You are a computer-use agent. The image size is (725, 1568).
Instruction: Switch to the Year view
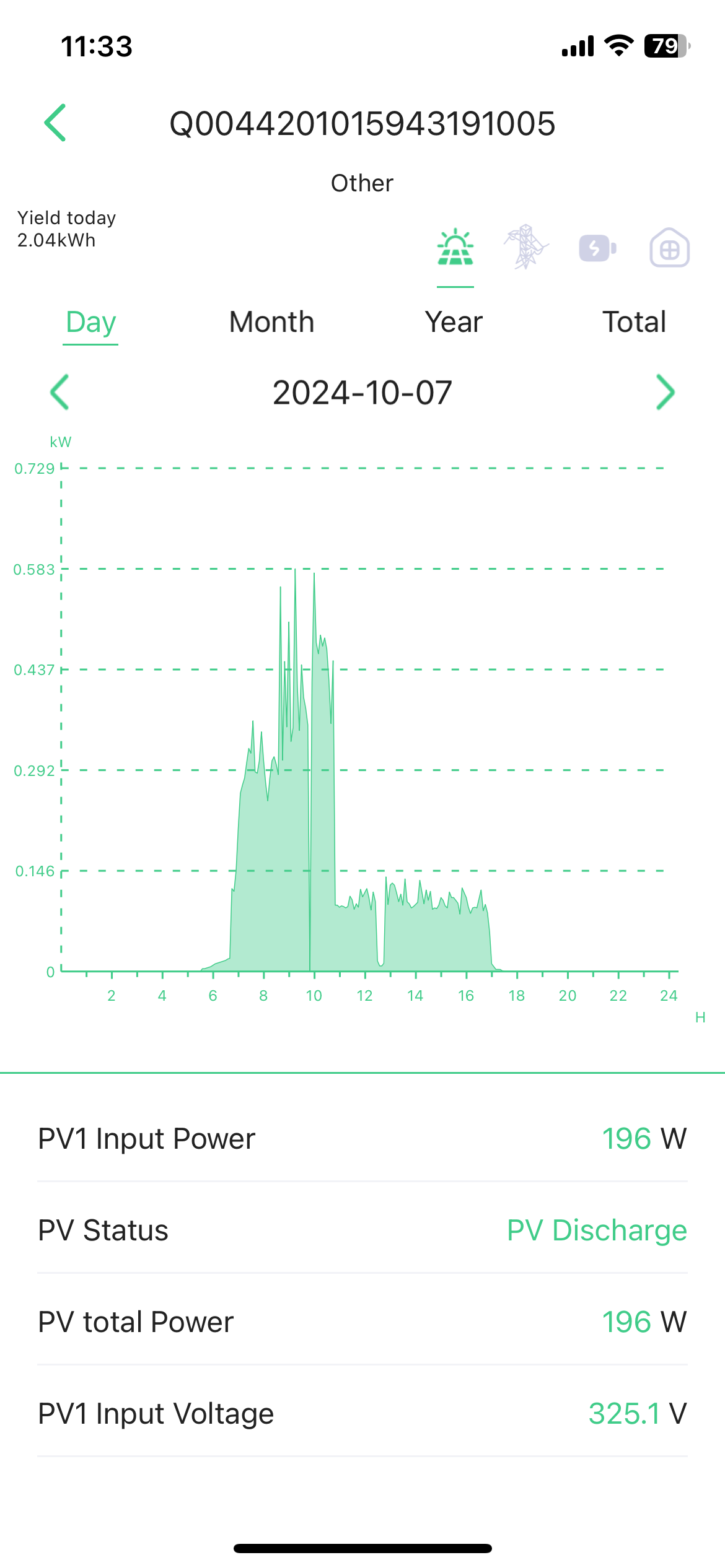pyautogui.click(x=454, y=322)
